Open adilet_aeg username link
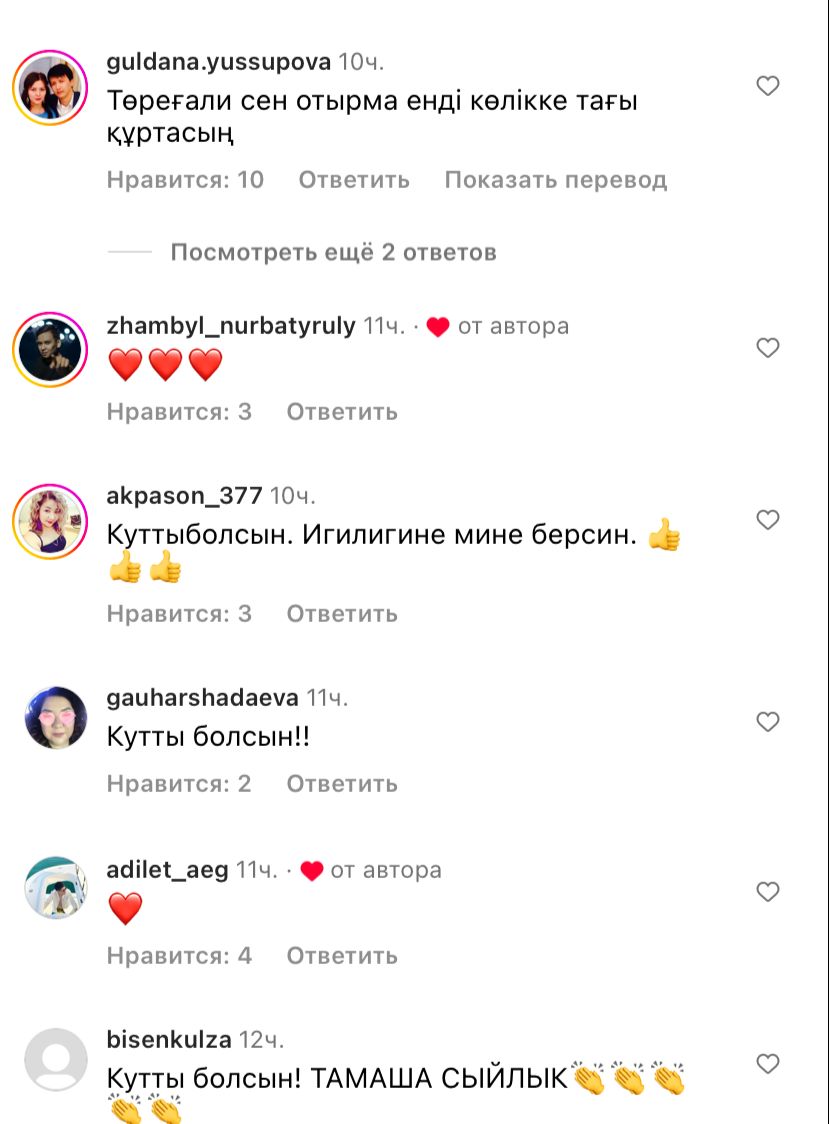829x1124 pixels. (x=167, y=870)
